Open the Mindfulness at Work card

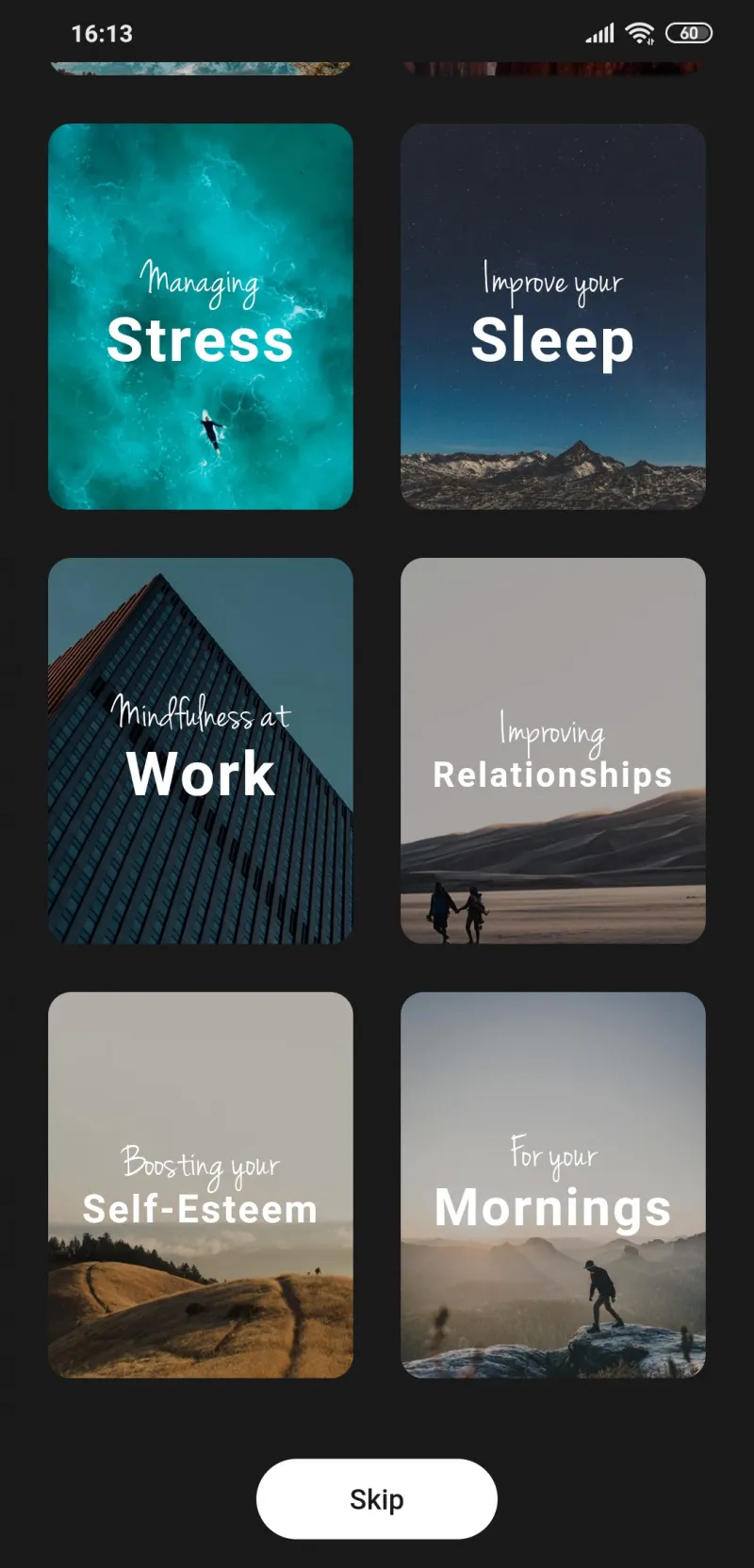(x=200, y=751)
